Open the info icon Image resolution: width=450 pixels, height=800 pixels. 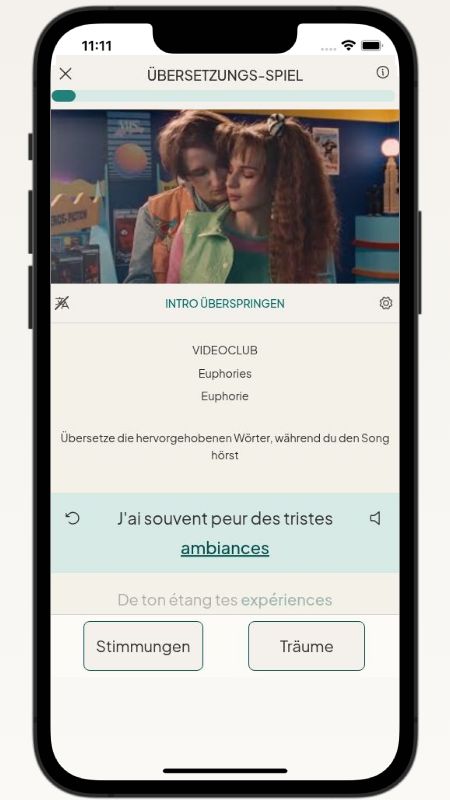(x=383, y=72)
